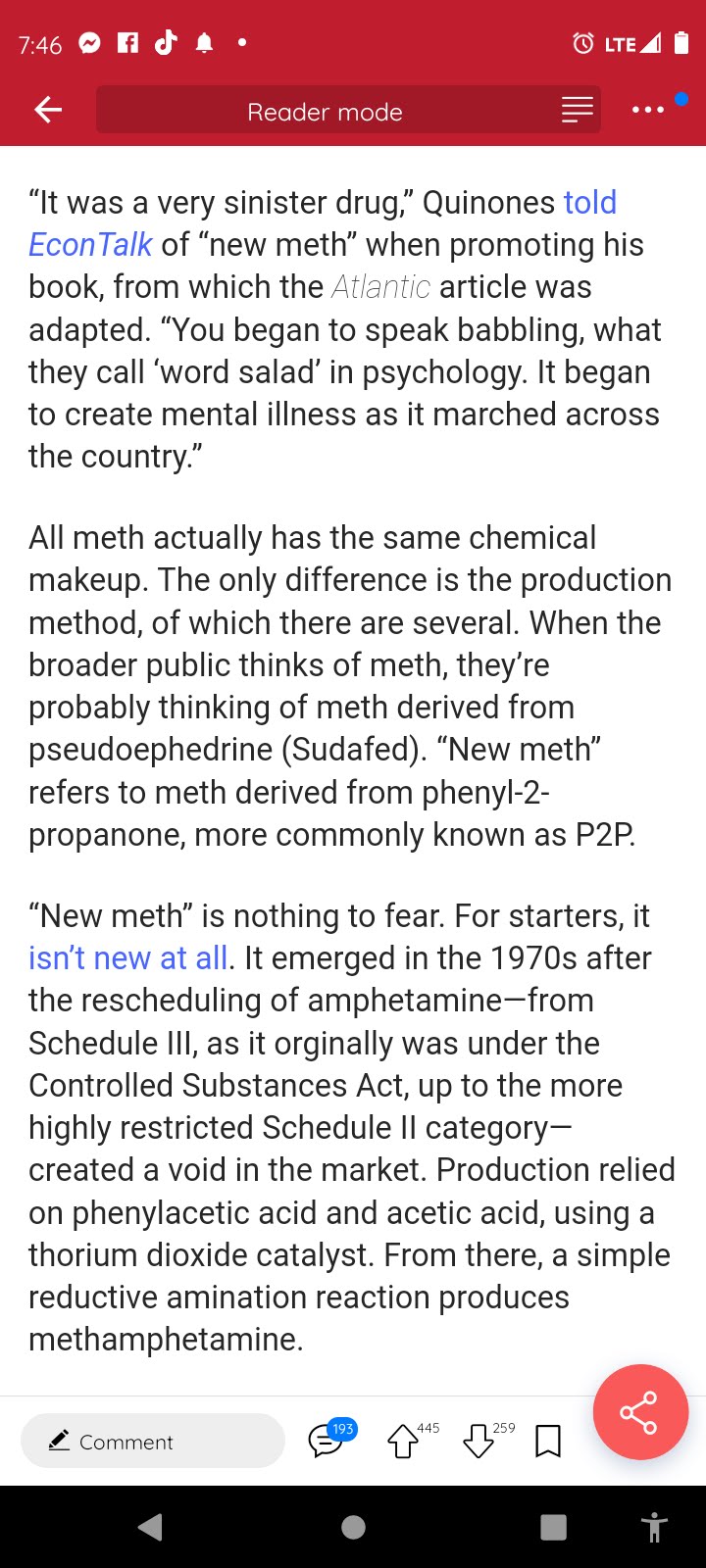Screen dimensions: 706x1568
Task: Bookmark this article
Action: [548, 1441]
